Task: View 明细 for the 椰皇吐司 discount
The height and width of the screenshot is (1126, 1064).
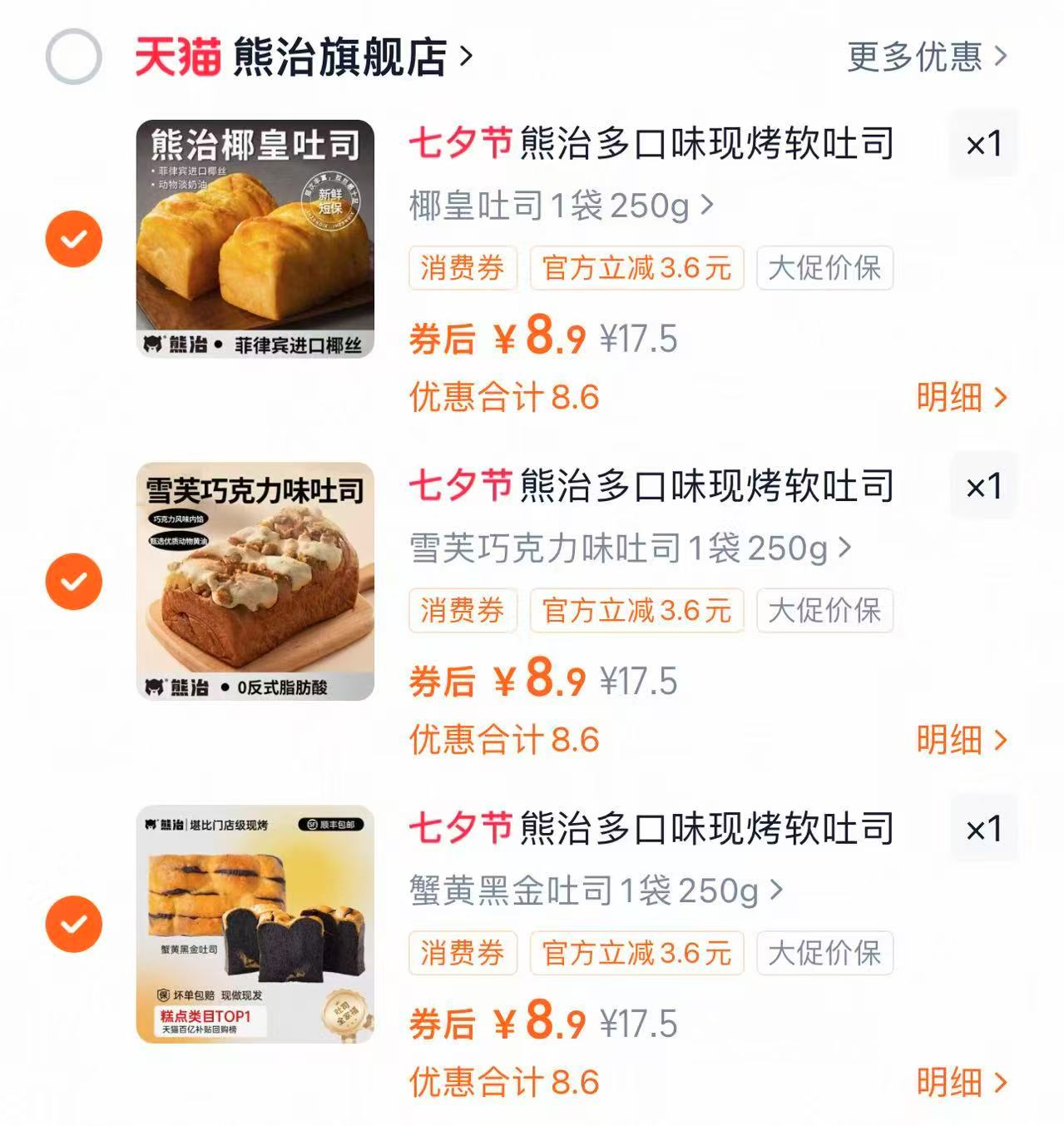Action: (x=962, y=399)
